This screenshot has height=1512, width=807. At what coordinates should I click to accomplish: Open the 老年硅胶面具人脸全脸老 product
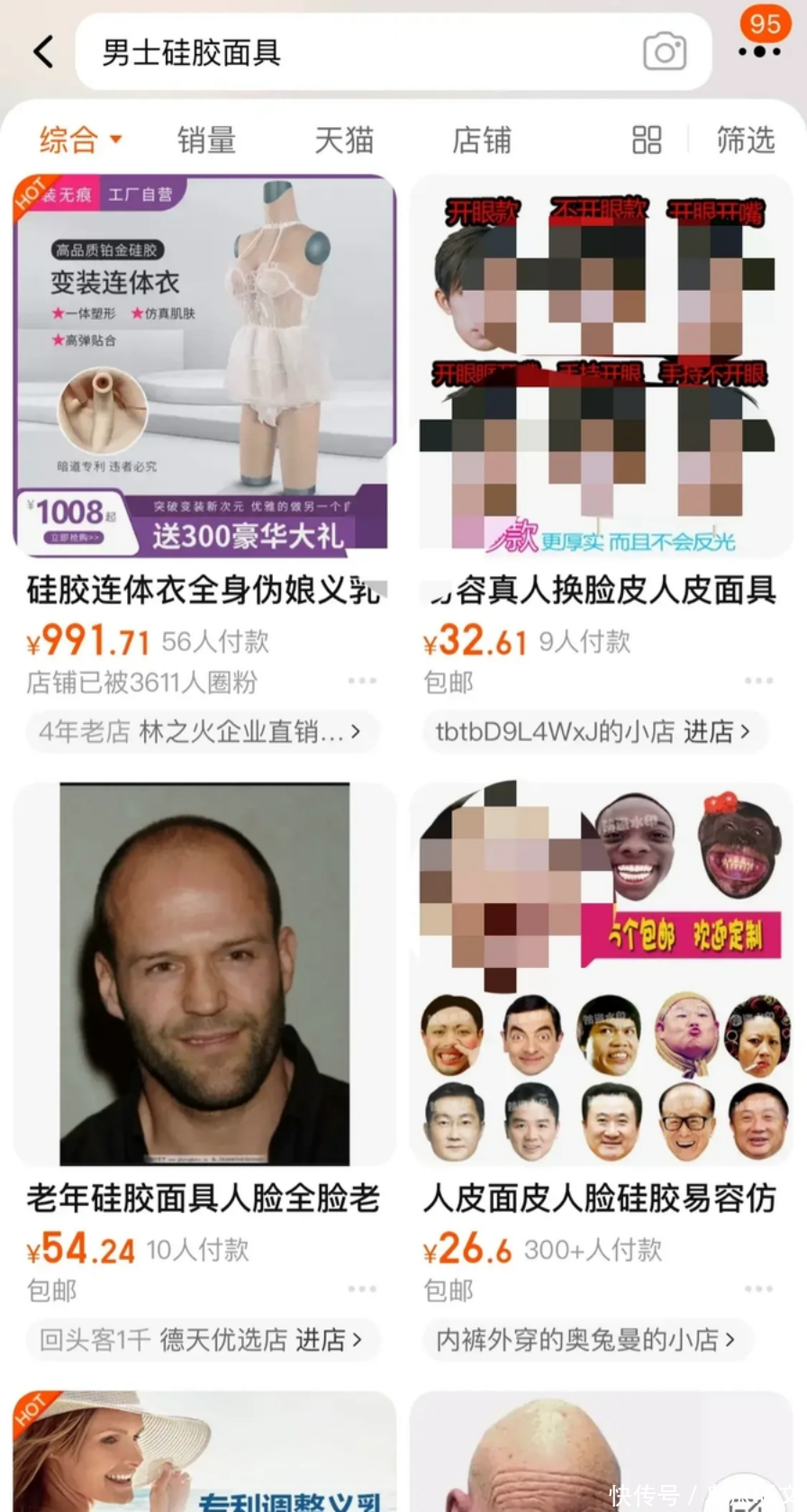[x=204, y=973]
